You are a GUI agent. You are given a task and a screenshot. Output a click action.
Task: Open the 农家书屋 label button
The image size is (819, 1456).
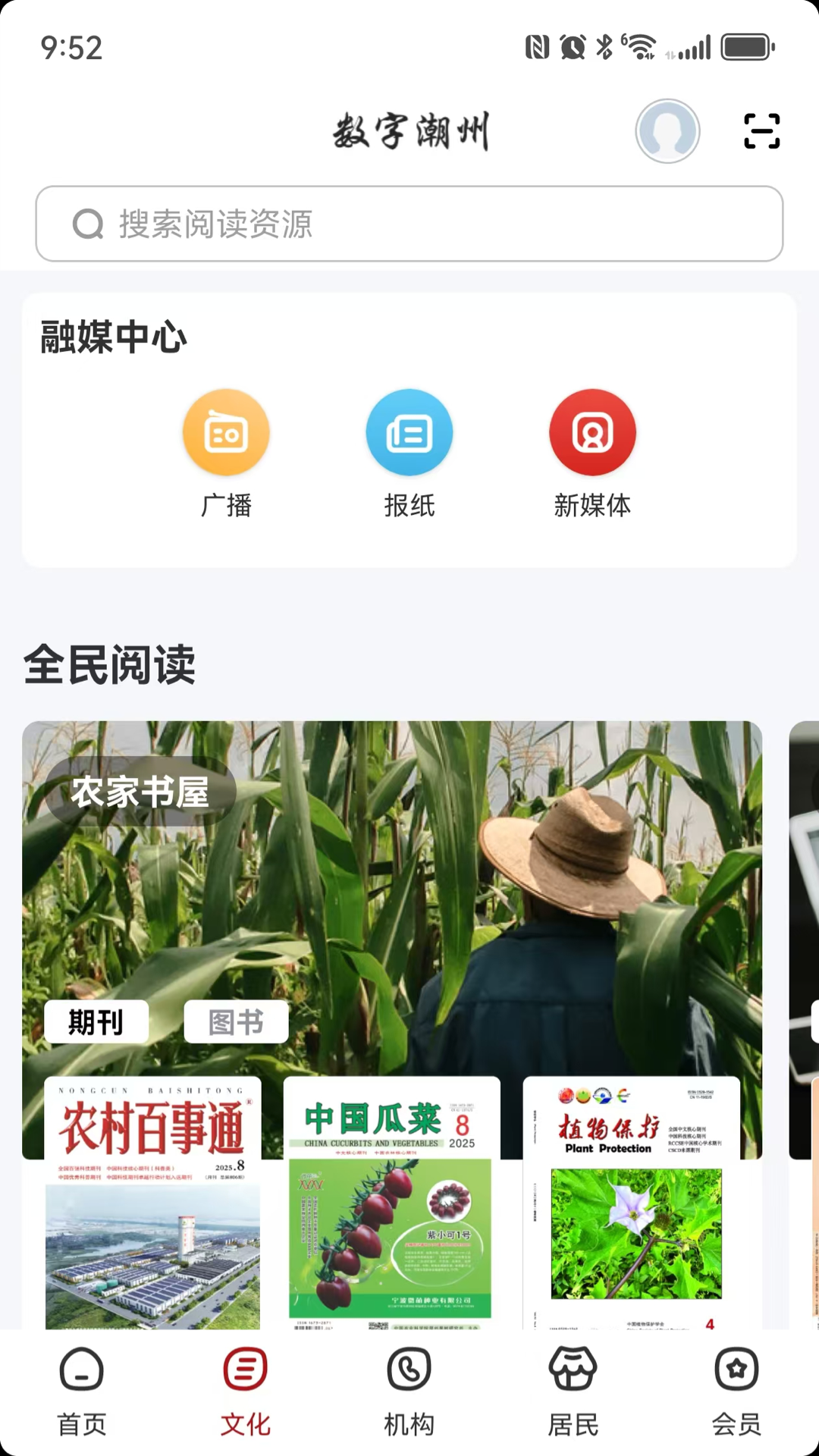coord(141,791)
